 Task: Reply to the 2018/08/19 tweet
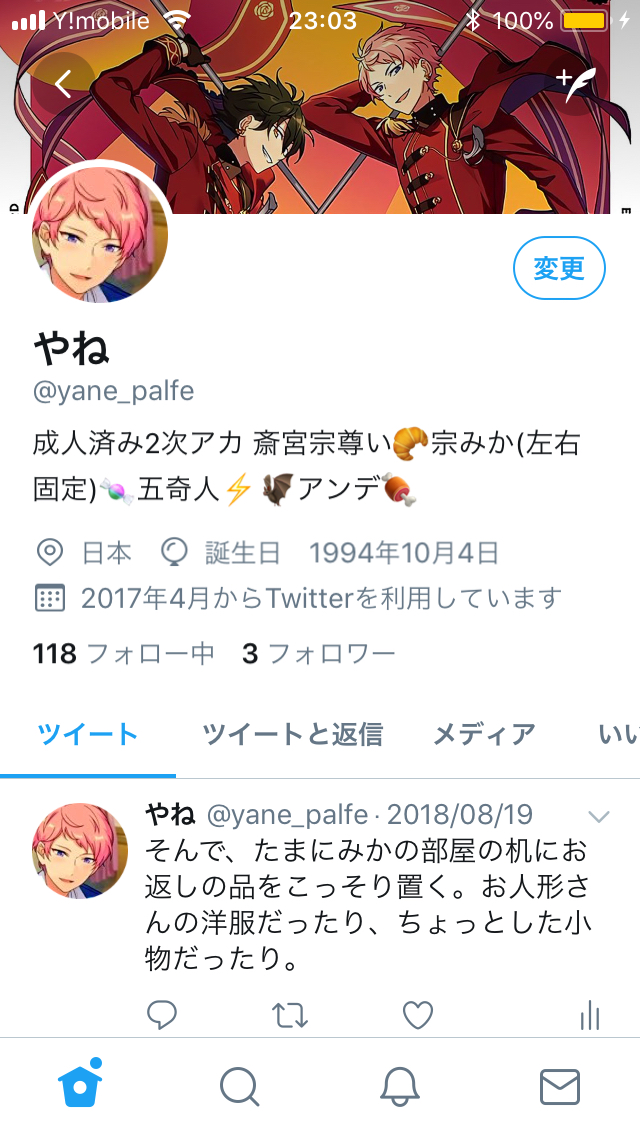point(162,1016)
